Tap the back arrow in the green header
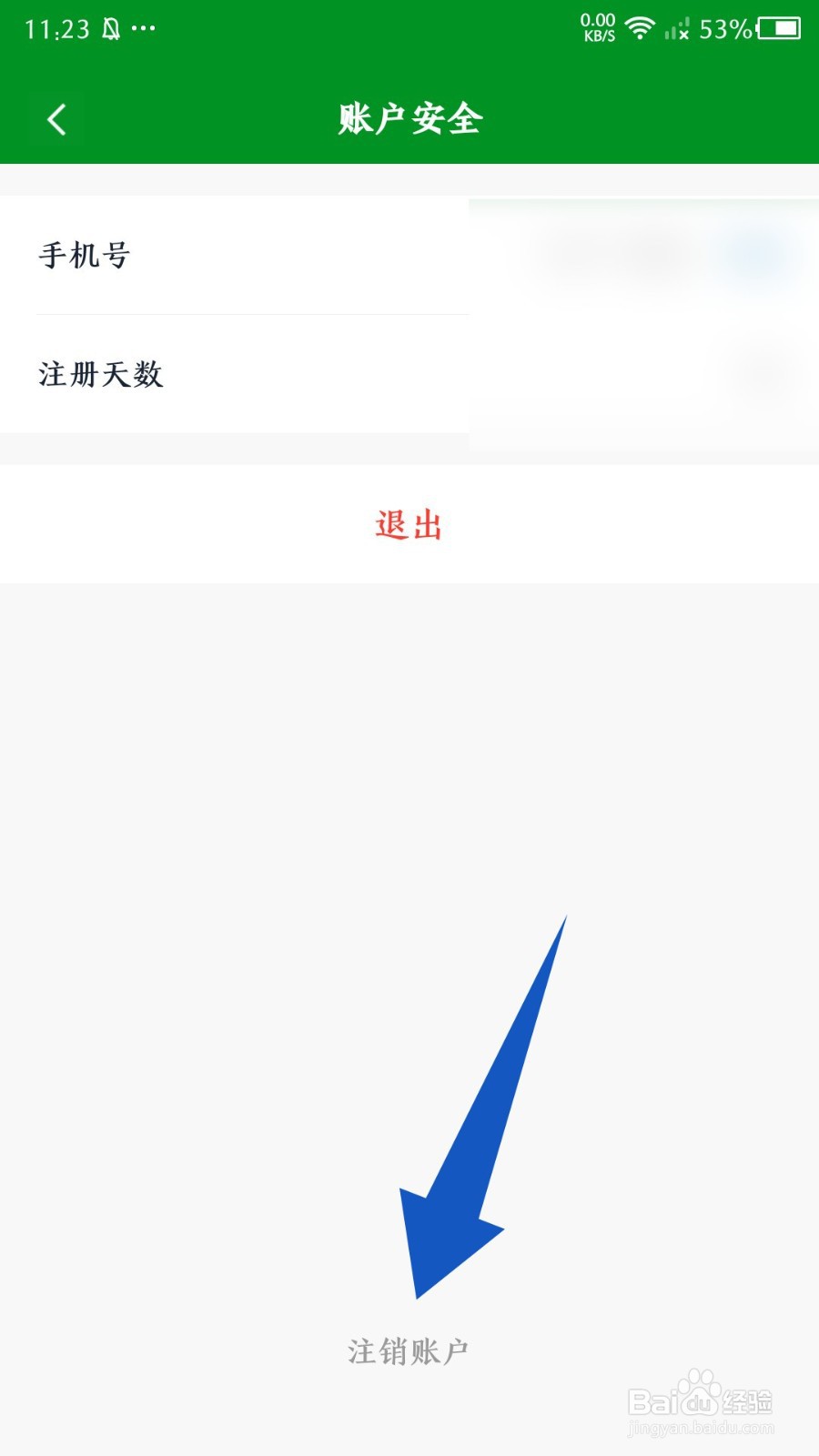The height and width of the screenshot is (1456, 819). coord(56,118)
